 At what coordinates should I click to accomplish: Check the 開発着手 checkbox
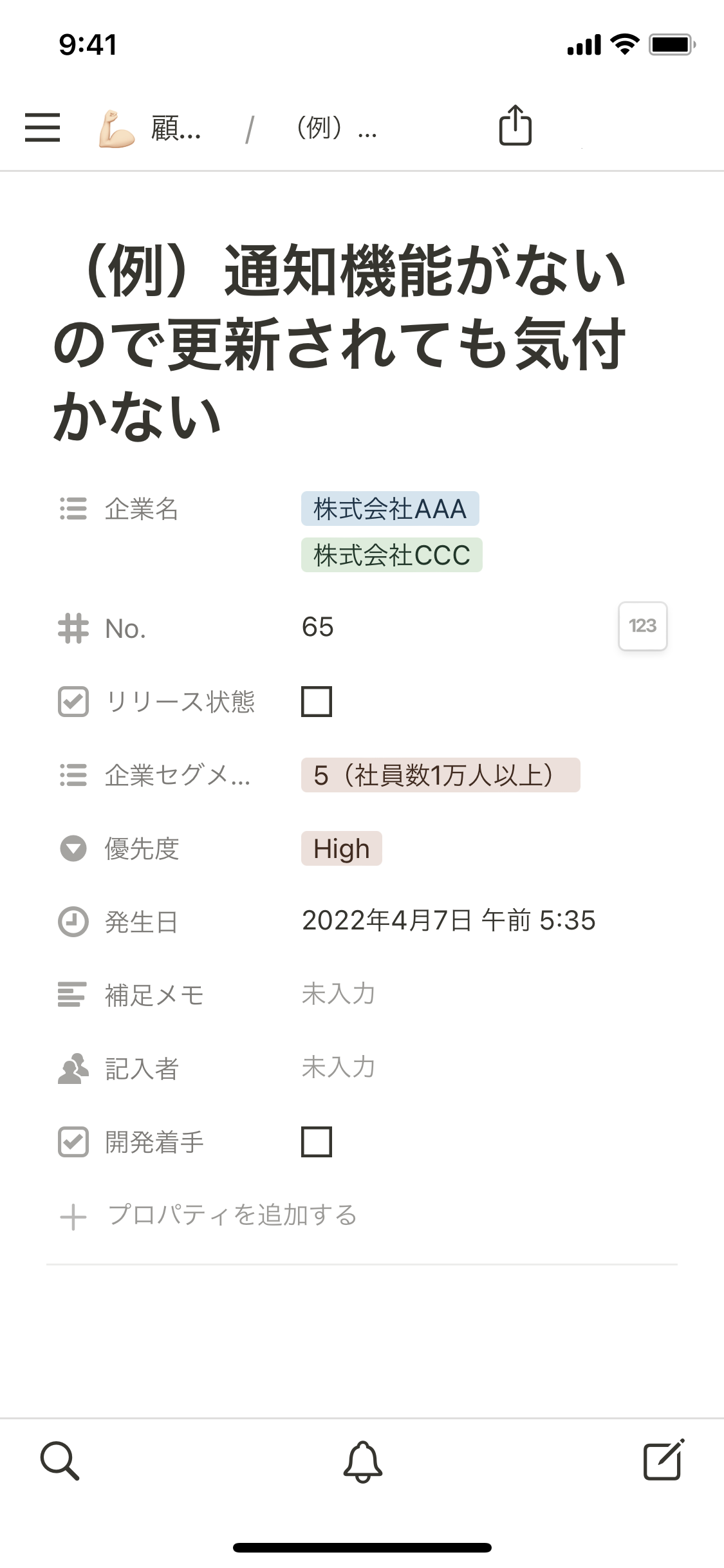[x=317, y=1142]
